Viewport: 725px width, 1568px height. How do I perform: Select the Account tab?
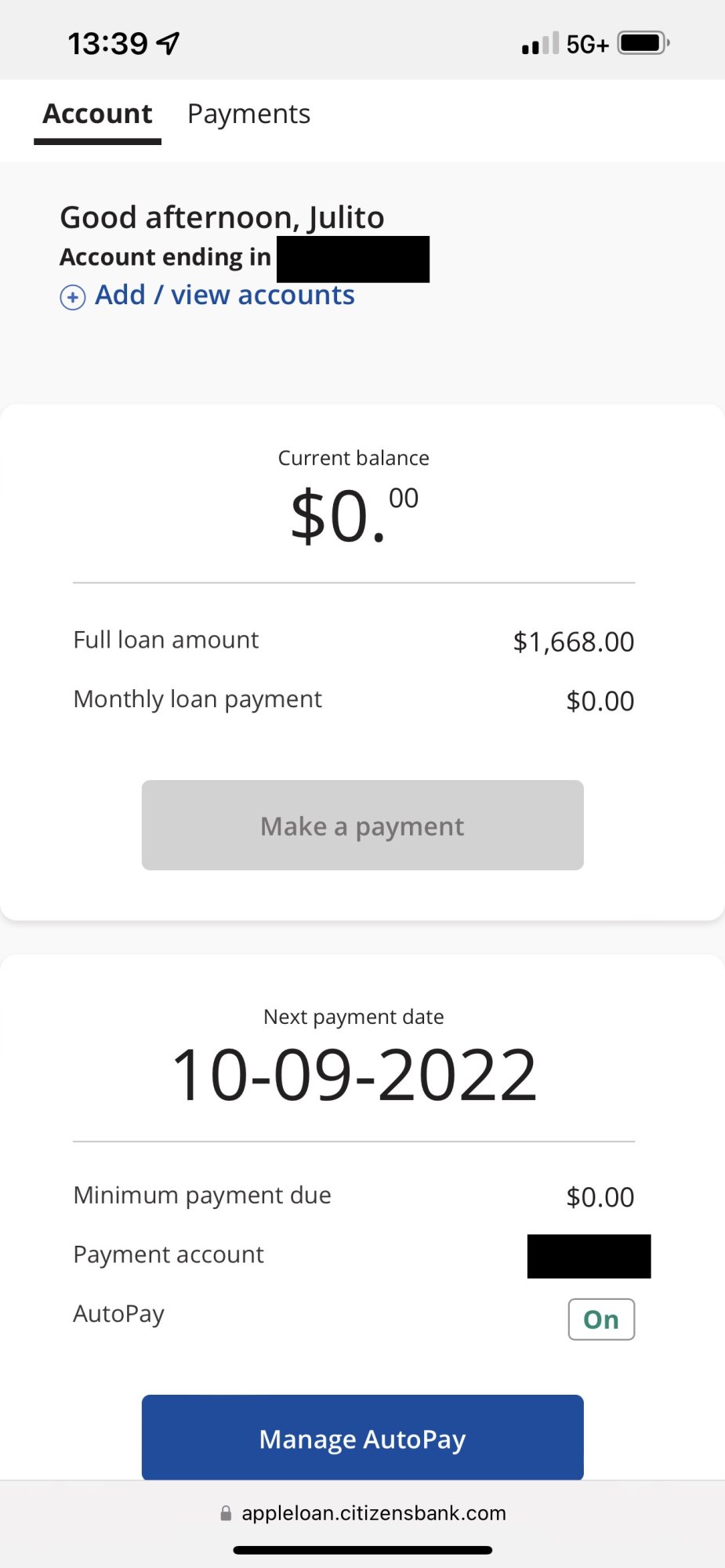click(x=97, y=114)
